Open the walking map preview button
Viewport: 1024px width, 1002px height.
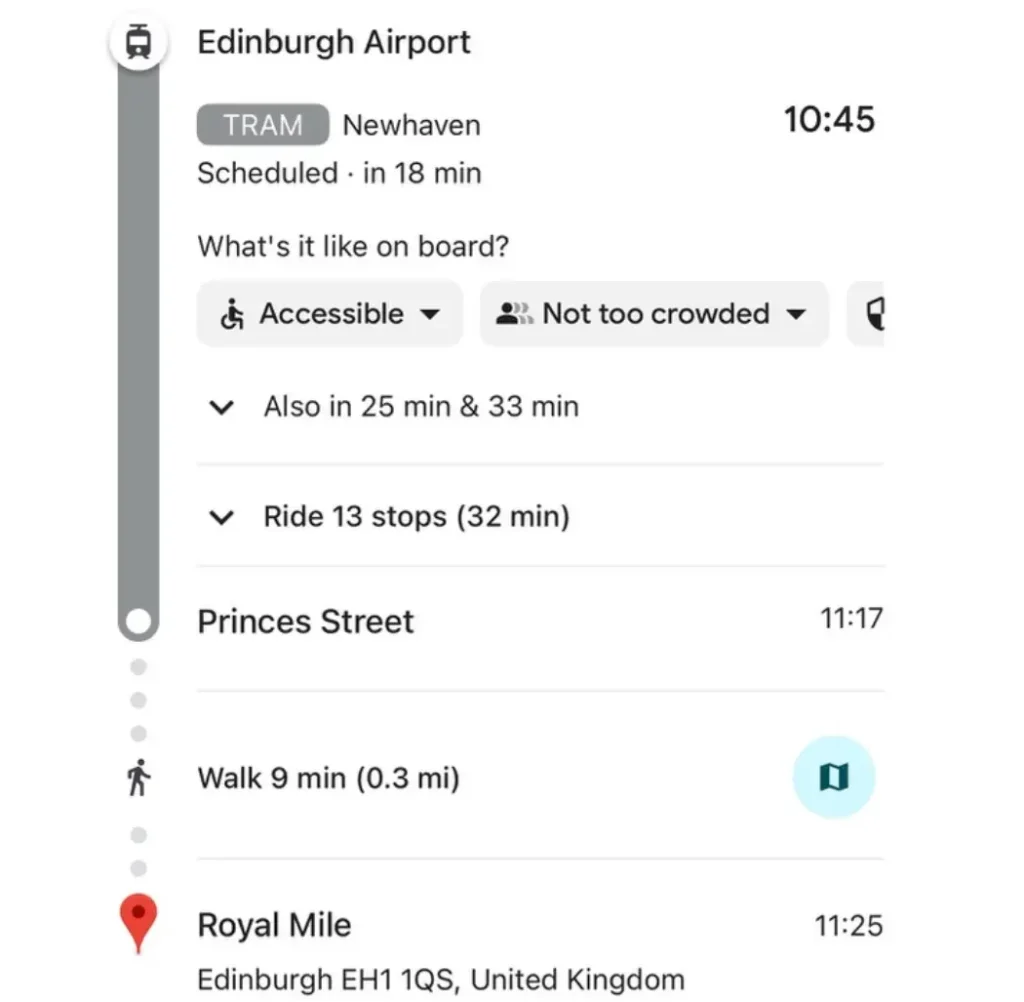834,777
